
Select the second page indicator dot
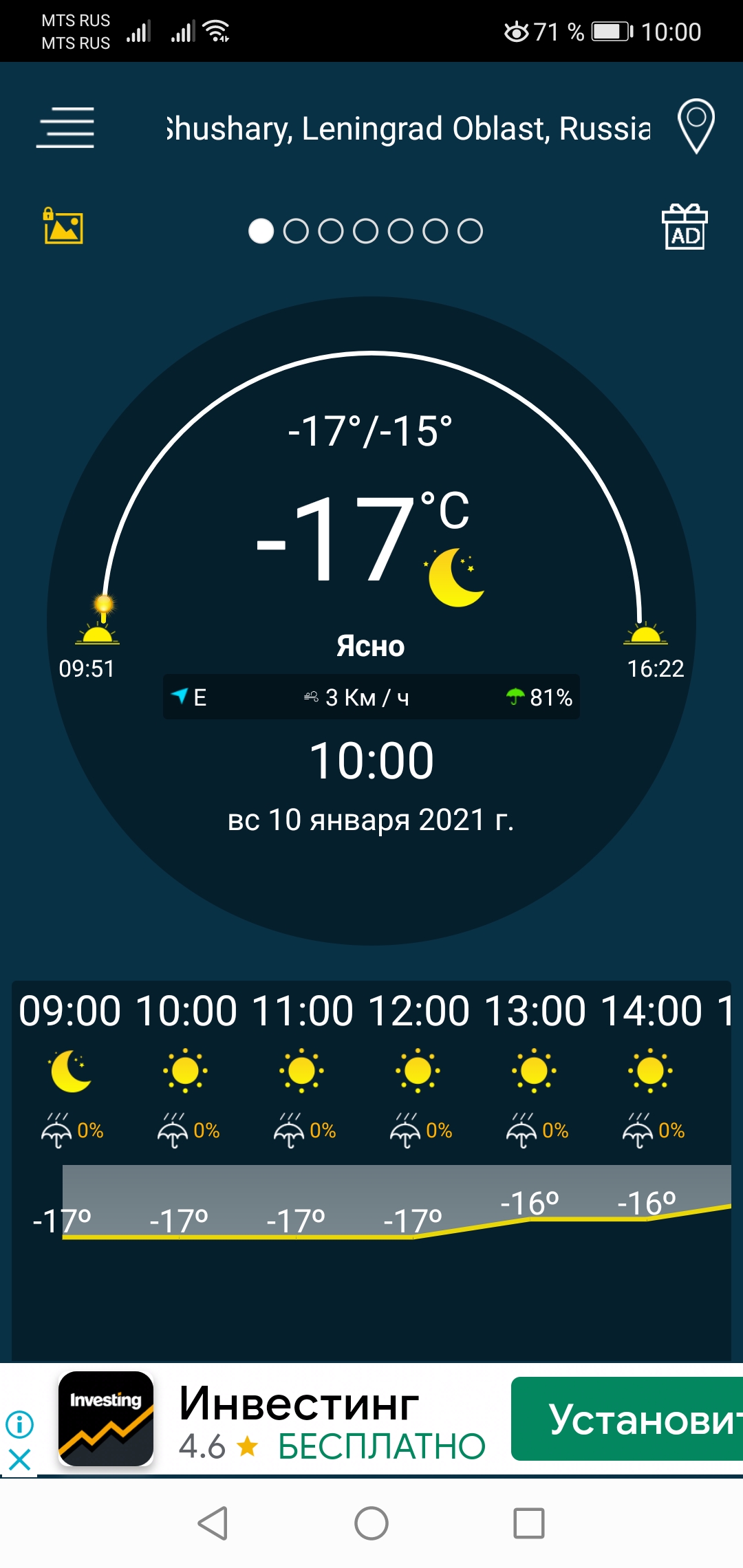(x=296, y=231)
